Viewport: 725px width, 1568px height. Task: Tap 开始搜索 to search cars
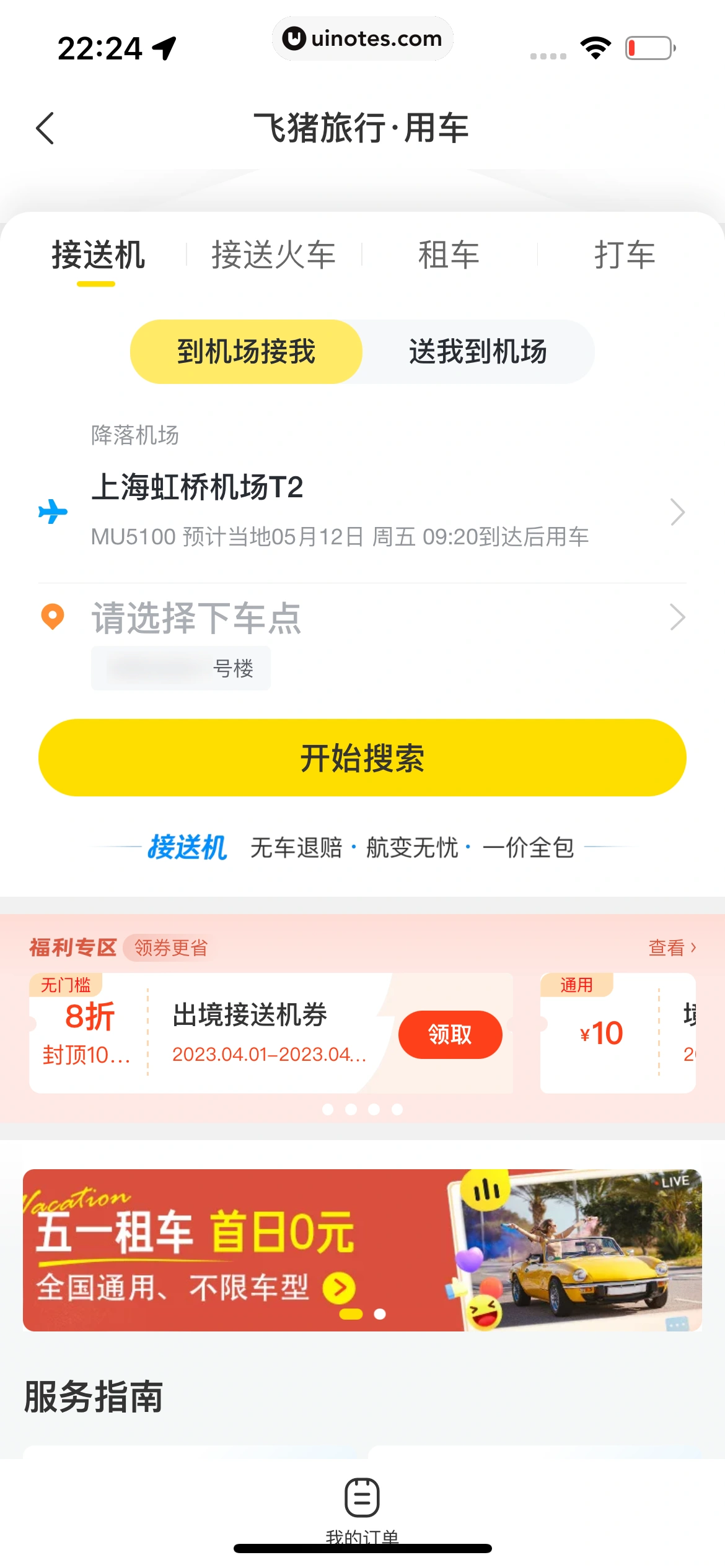(x=362, y=757)
